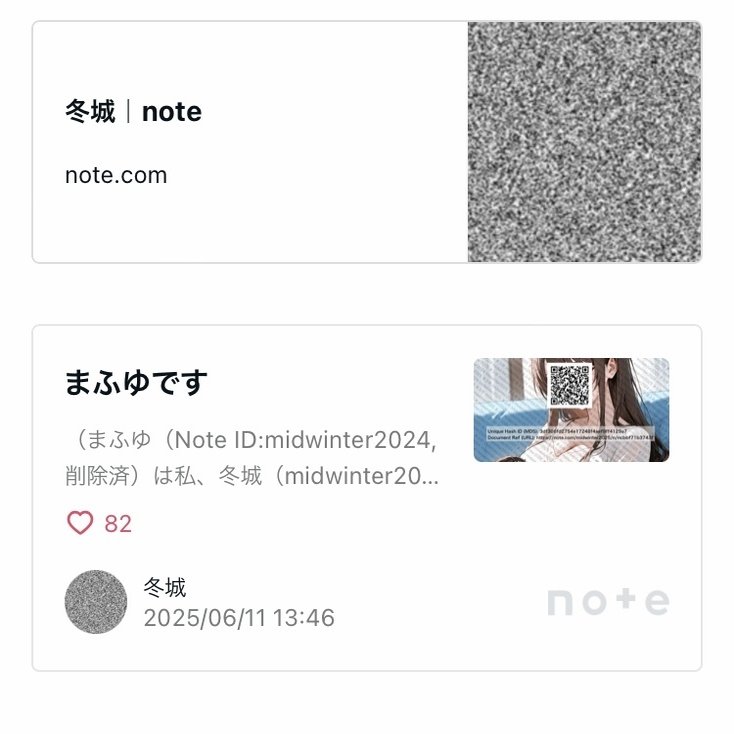Open the まふゆです article card
Viewport: 734px width, 734px height.
[250, 383]
